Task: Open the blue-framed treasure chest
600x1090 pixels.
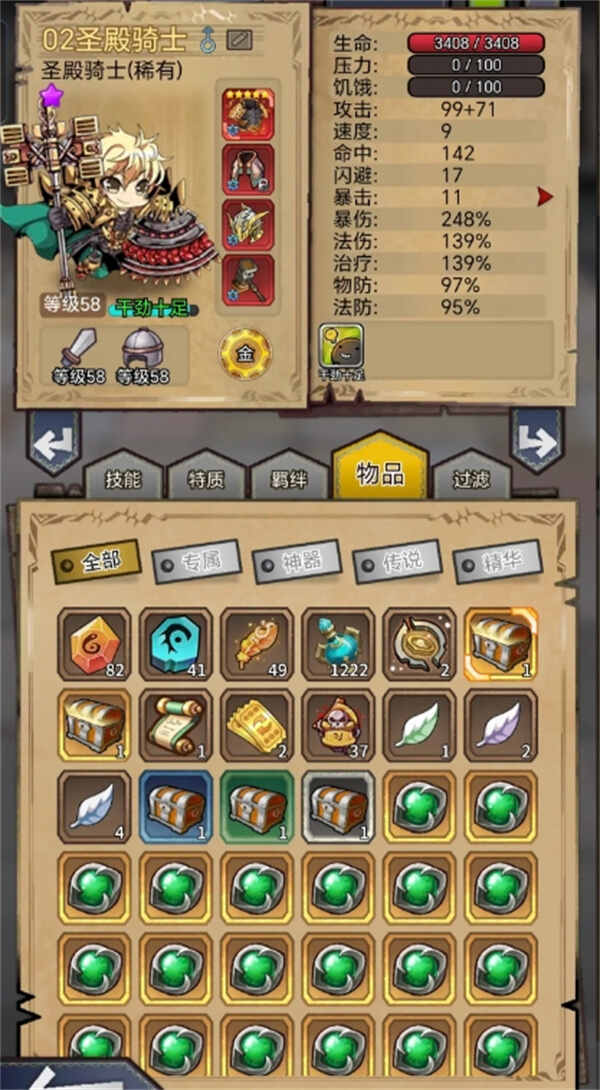Action: (175, 806)
